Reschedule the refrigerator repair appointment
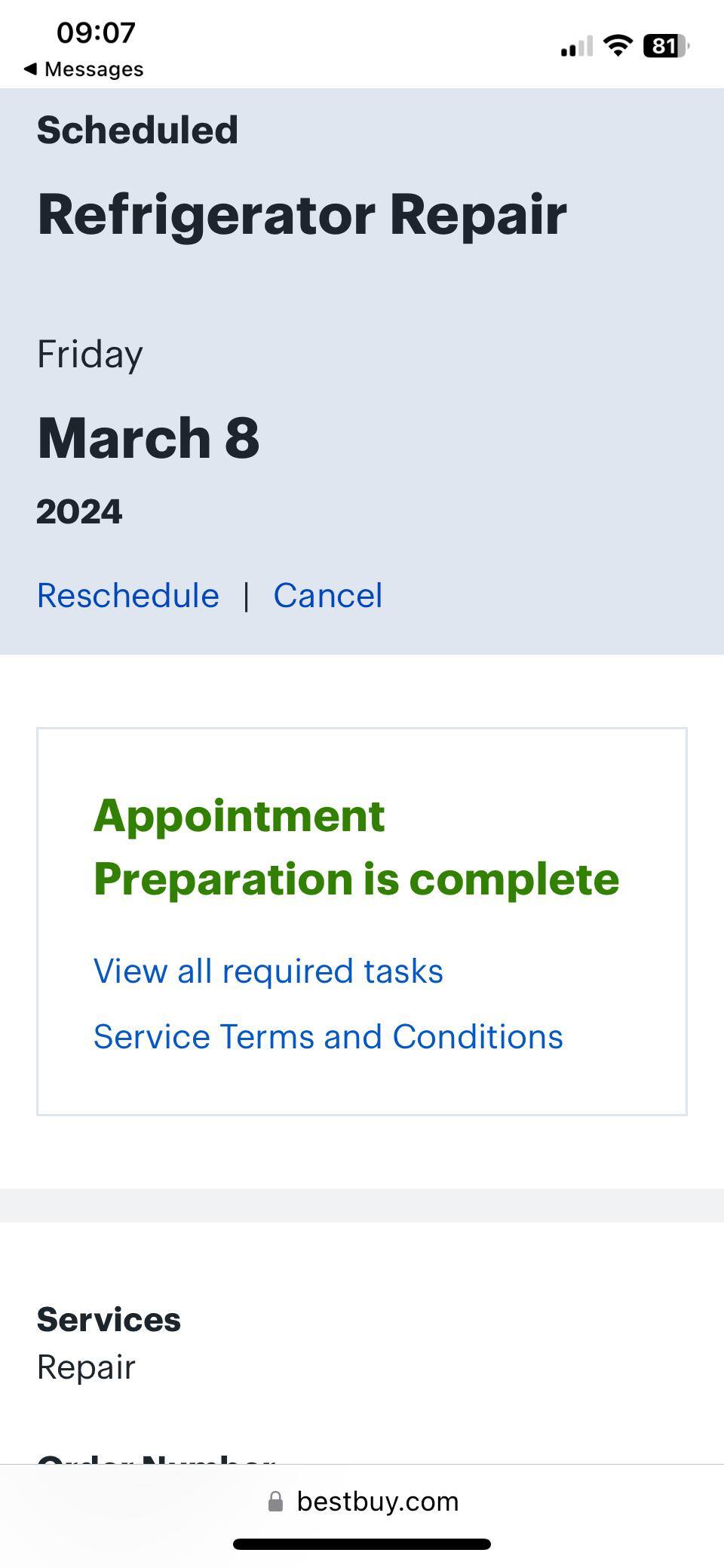This screenshot has height=1568, width=724. 128,595
